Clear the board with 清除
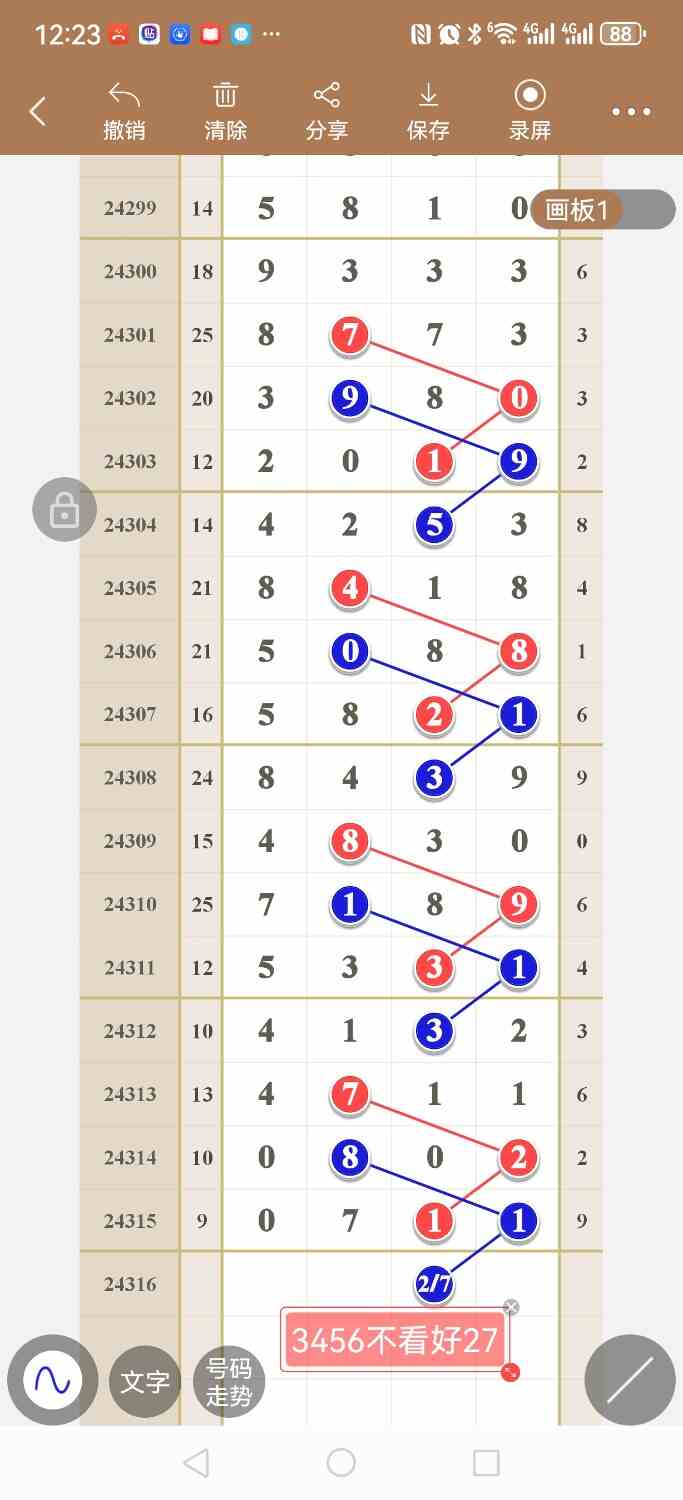The image size is (683, 1500). pos(225,111)
